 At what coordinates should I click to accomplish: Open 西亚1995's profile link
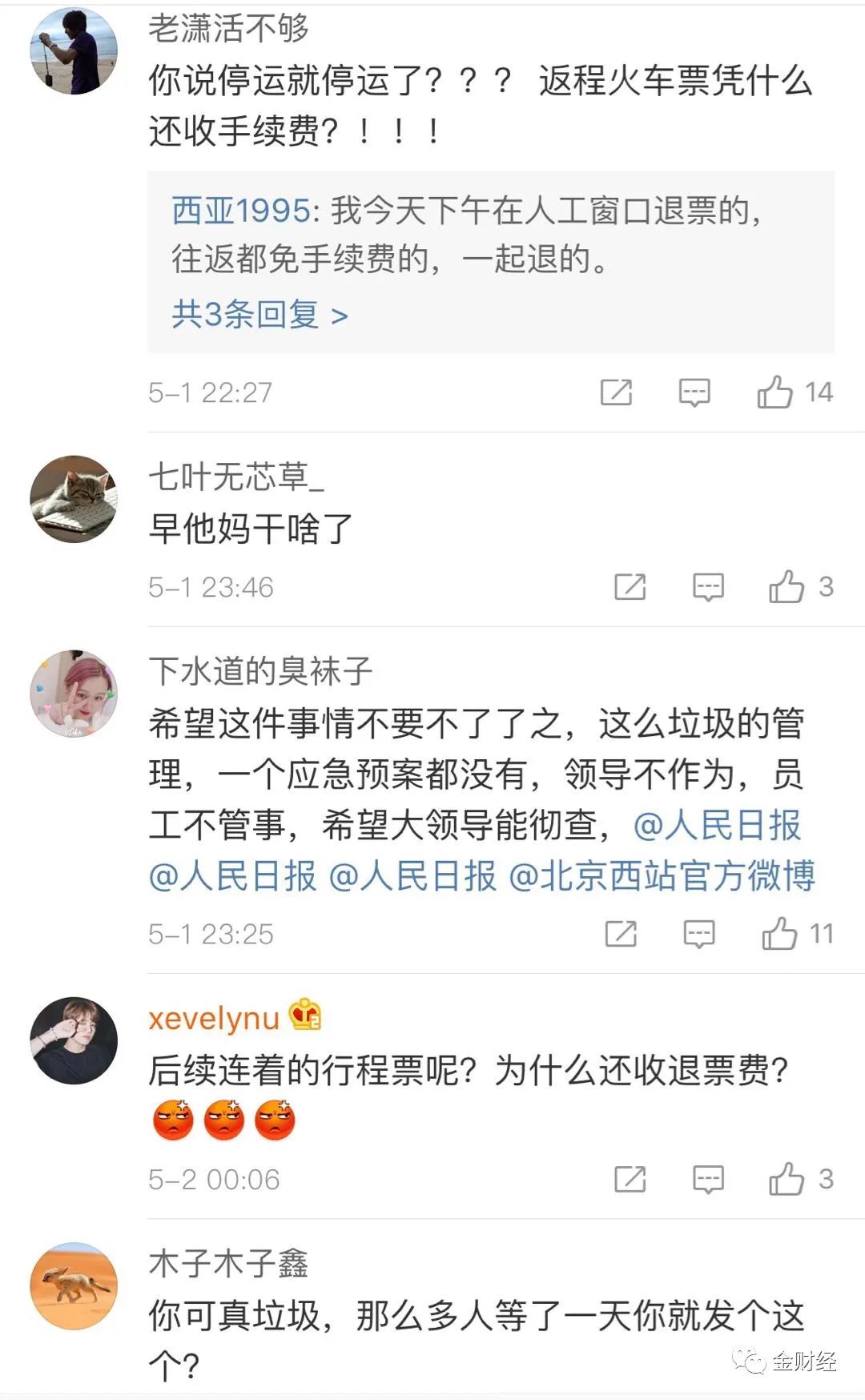[240, 211]
